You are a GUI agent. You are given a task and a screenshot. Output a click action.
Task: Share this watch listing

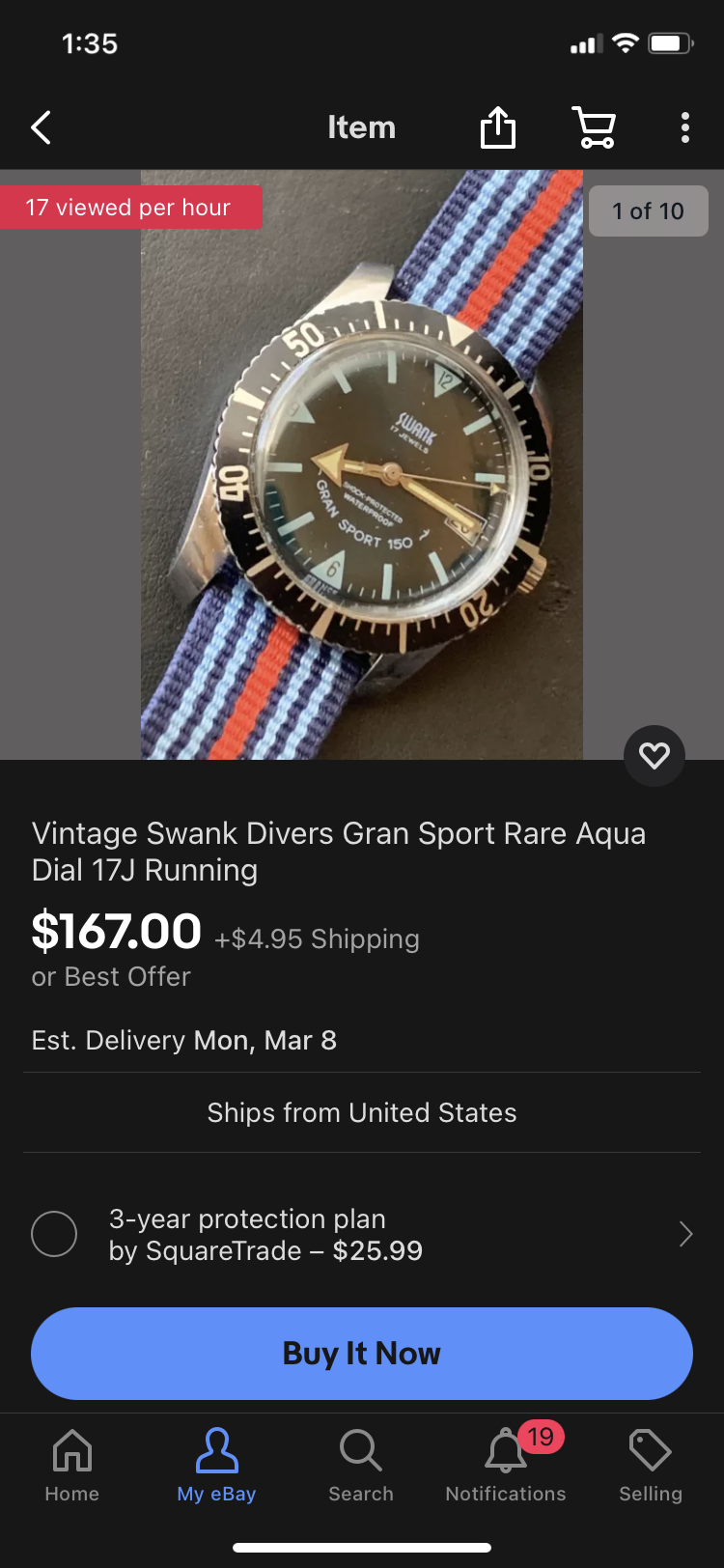[498, 127]
